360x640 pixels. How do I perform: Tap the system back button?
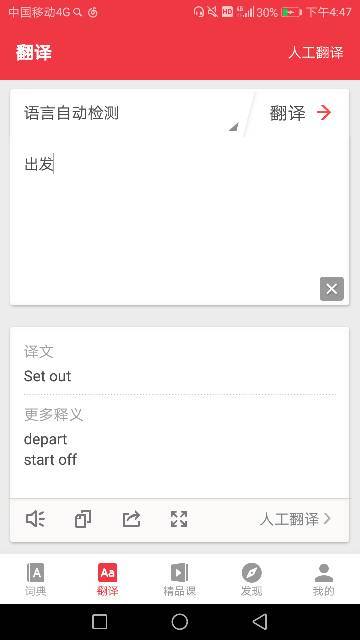[260, 622]
